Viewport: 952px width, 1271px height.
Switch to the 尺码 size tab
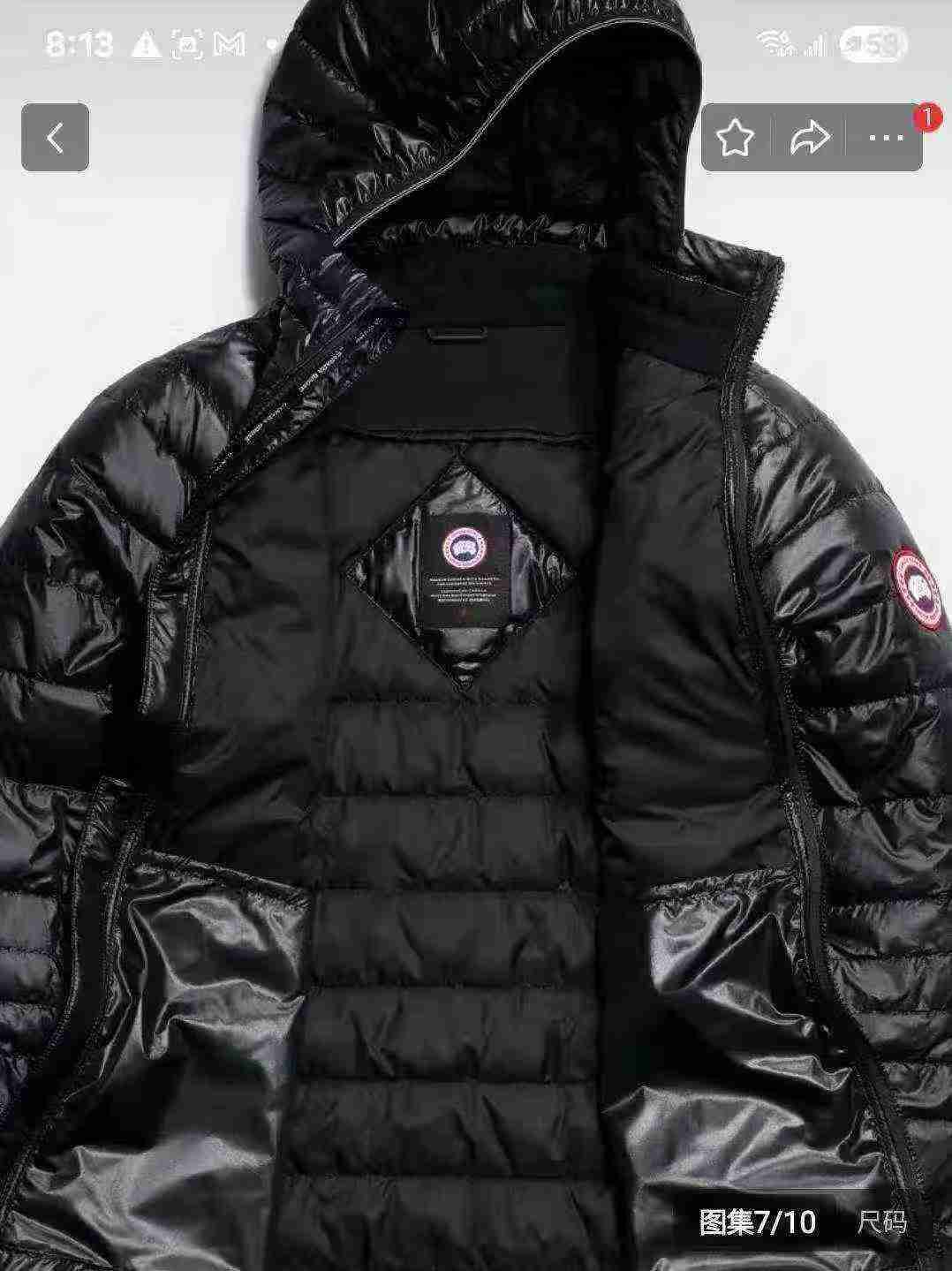pos(881,1222)
